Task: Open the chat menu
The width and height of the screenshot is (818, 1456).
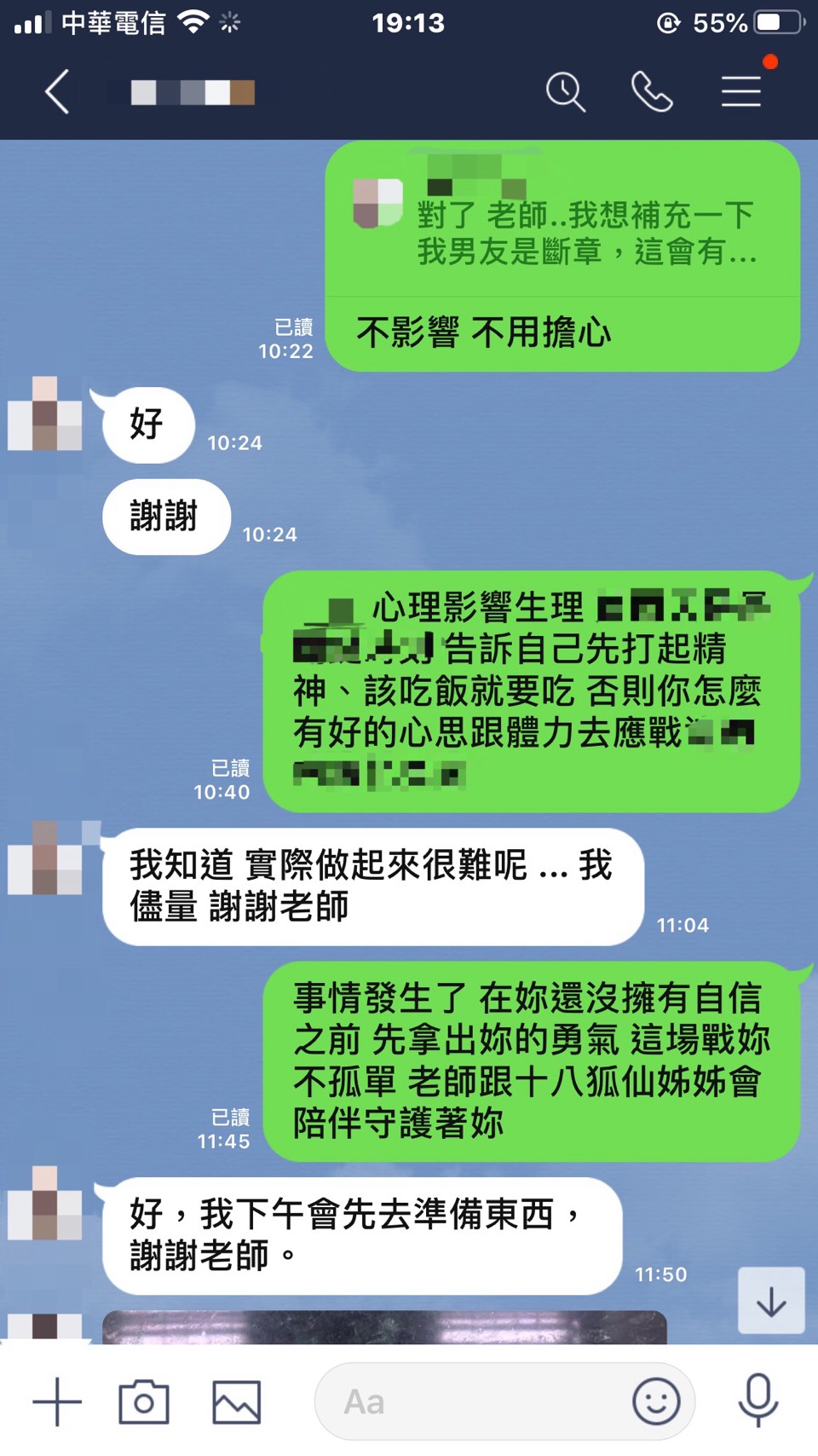Action: tap(741, 91)
